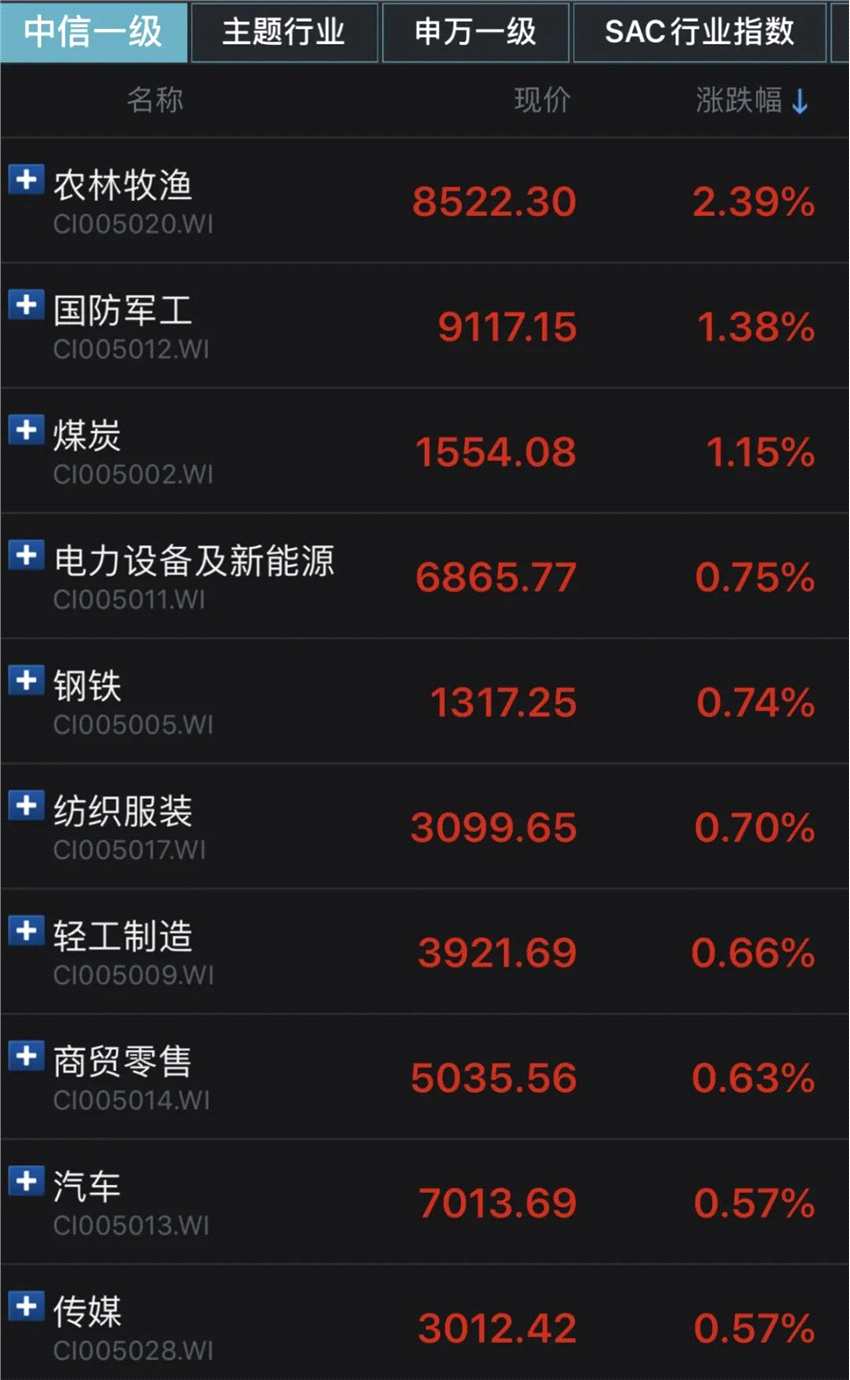Select the 中信一级 tab

93,32
